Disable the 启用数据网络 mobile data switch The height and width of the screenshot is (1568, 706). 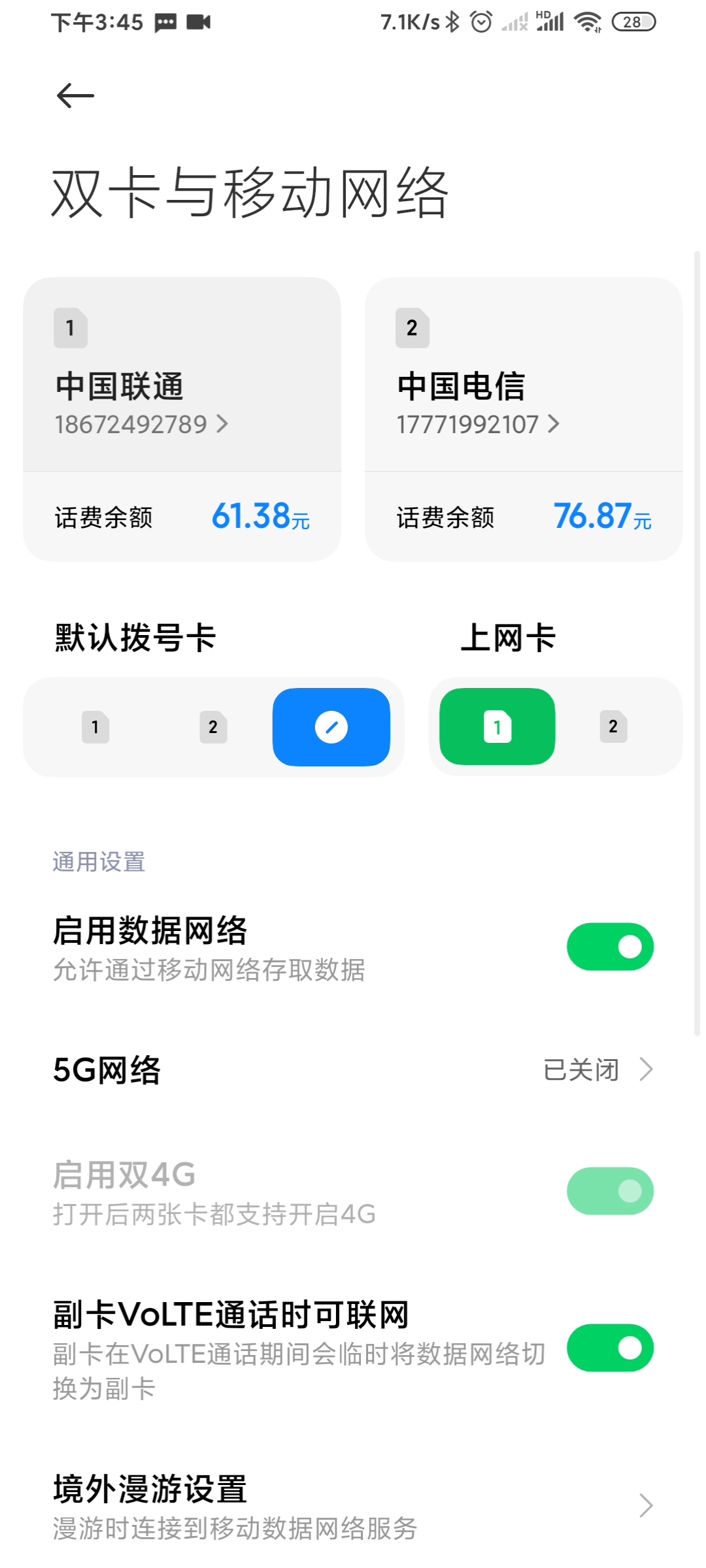coord(610,947)
